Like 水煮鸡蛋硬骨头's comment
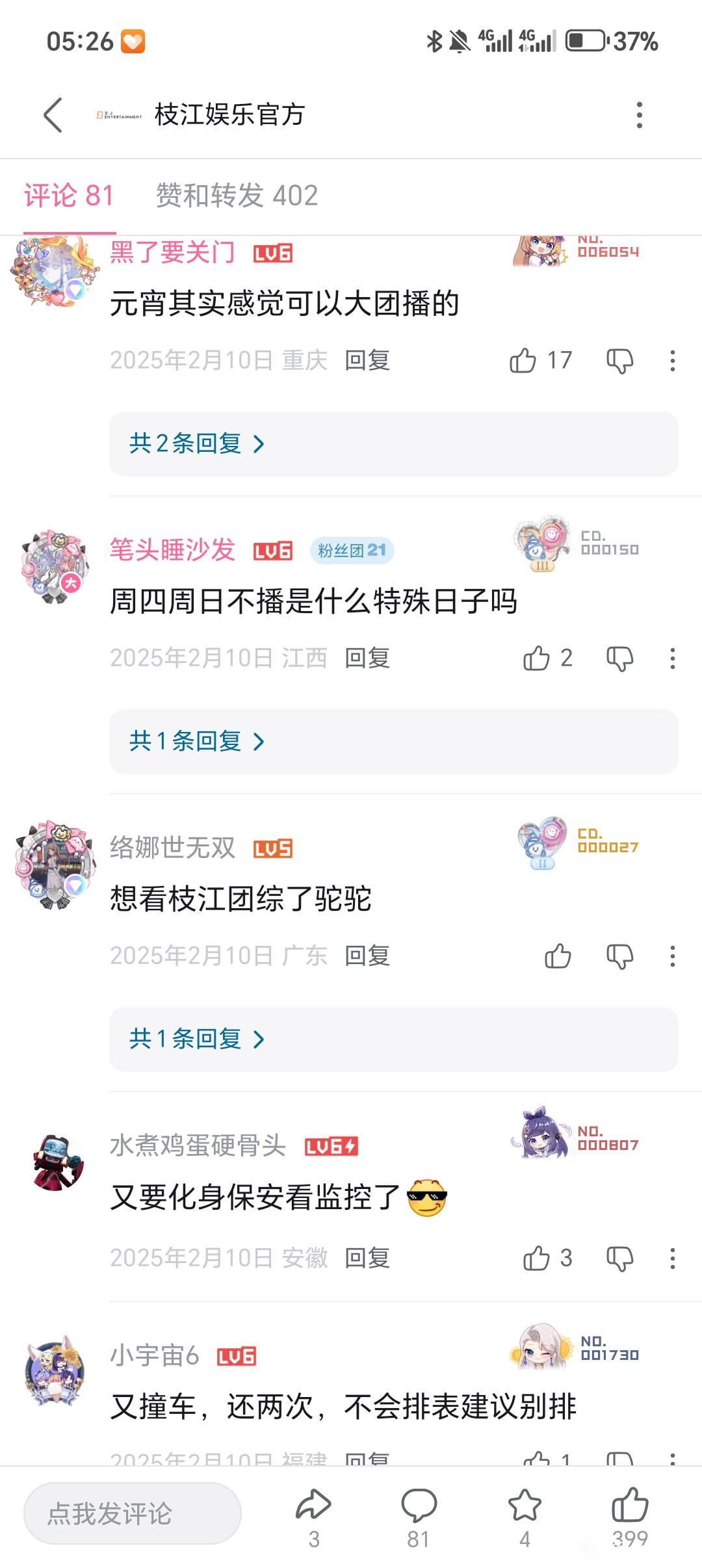The image size is (702, 1568). coord(537,1258)
